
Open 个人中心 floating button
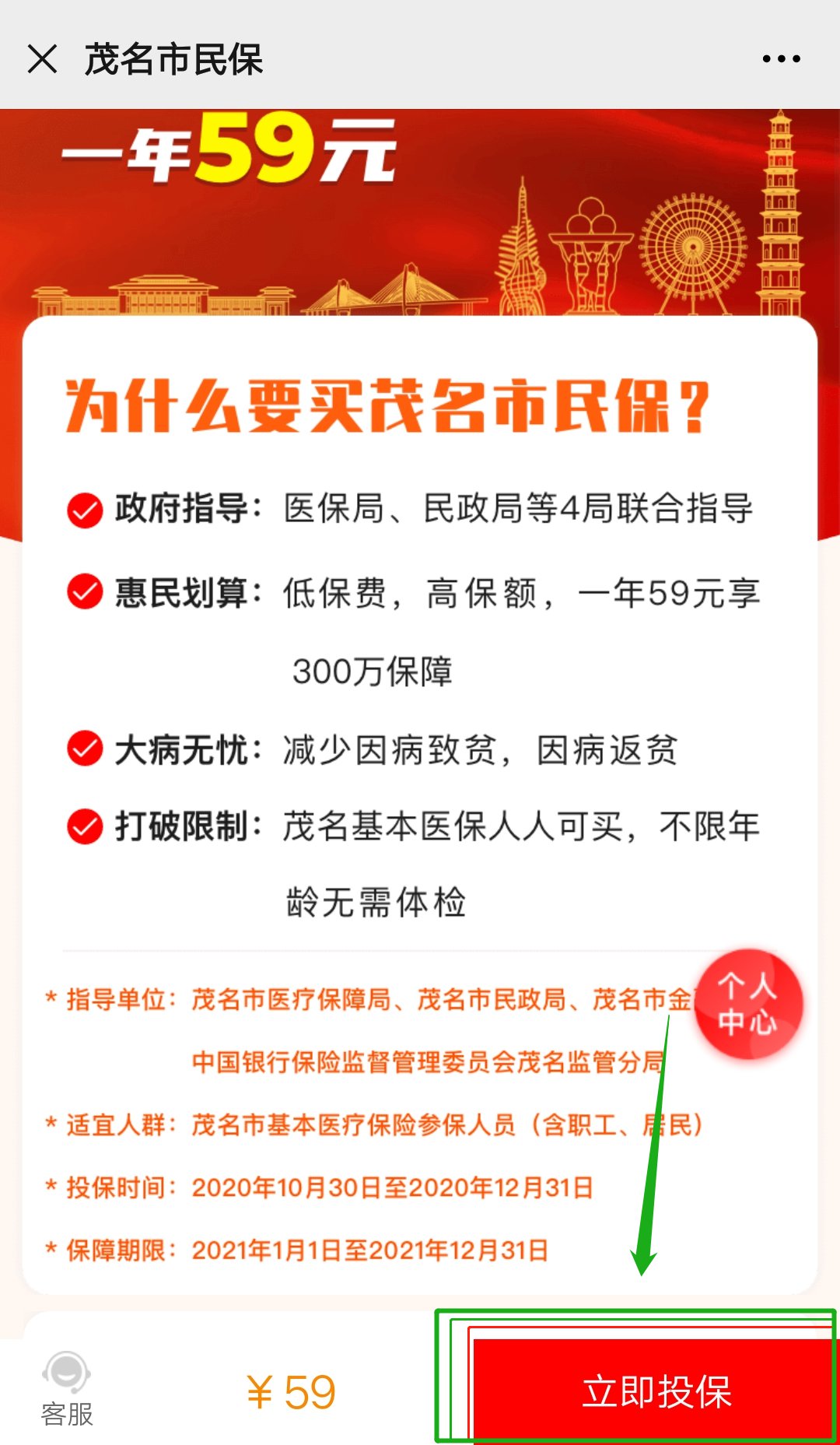[747, 1005]
